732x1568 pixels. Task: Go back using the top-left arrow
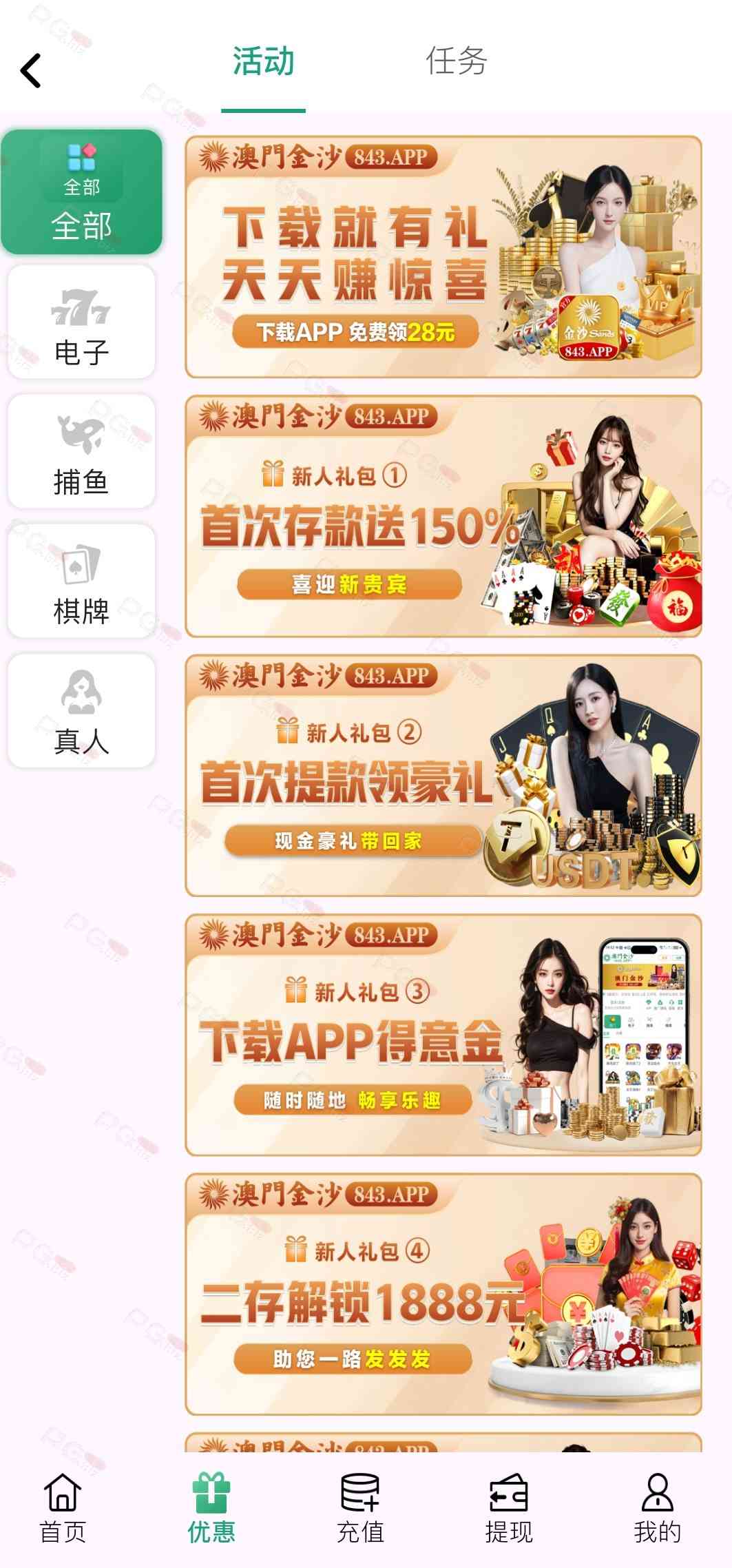pyautogui.click(x=31, y=70)
